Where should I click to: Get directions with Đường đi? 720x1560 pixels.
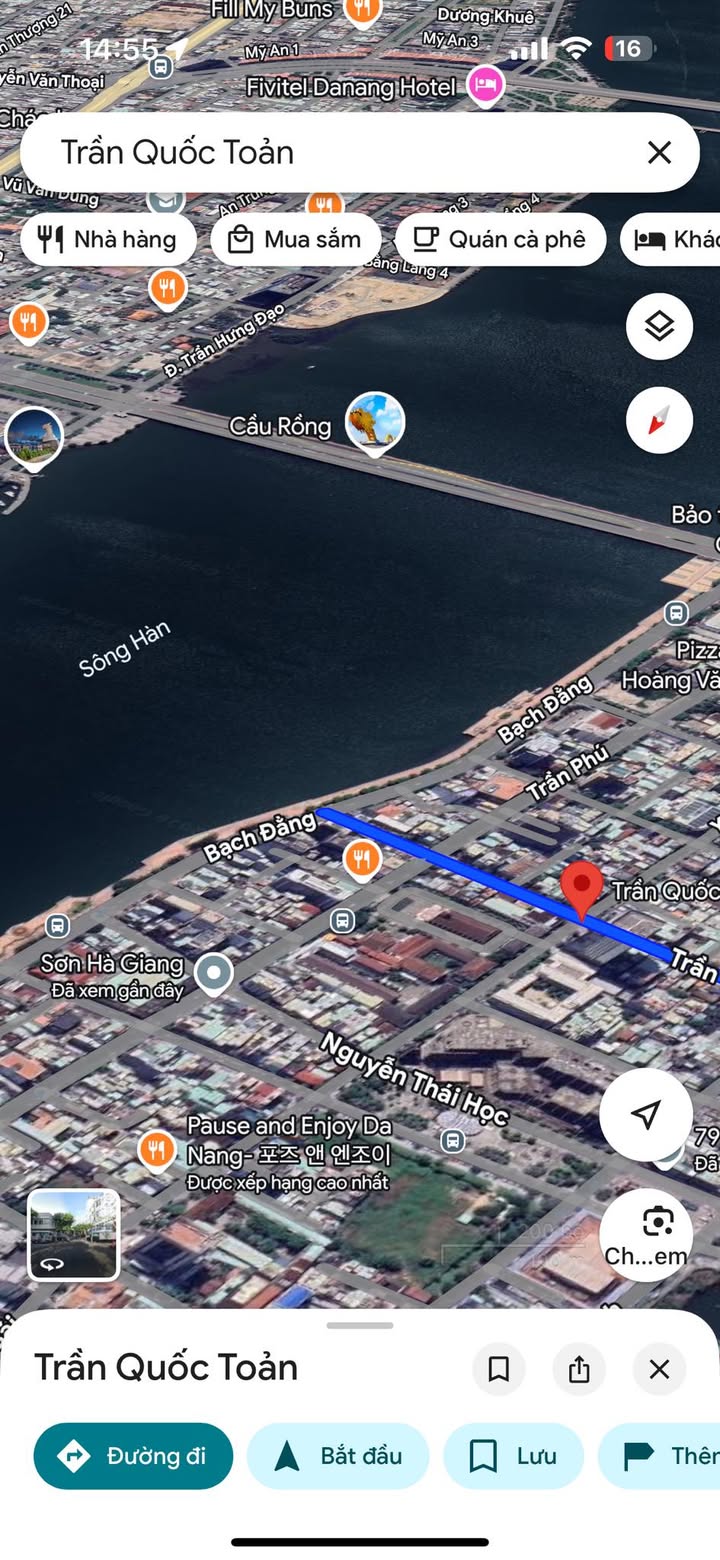[133, 1456]
